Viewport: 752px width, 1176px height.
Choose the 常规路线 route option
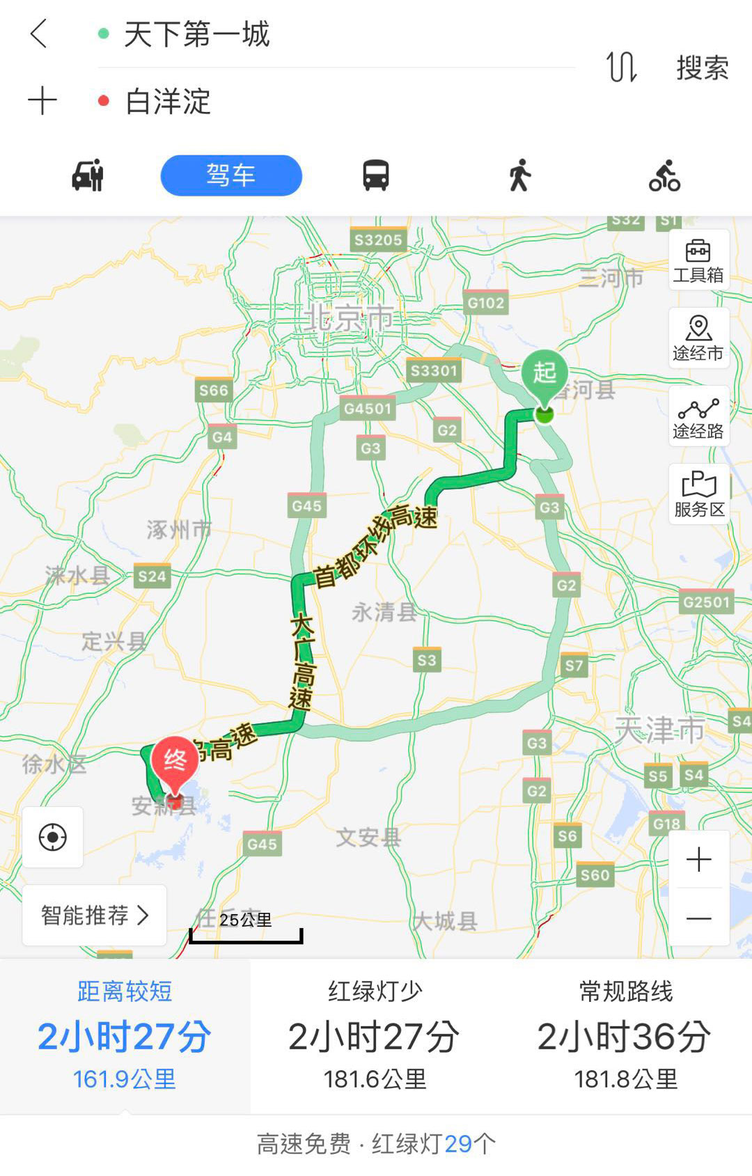pos(626,1035)
